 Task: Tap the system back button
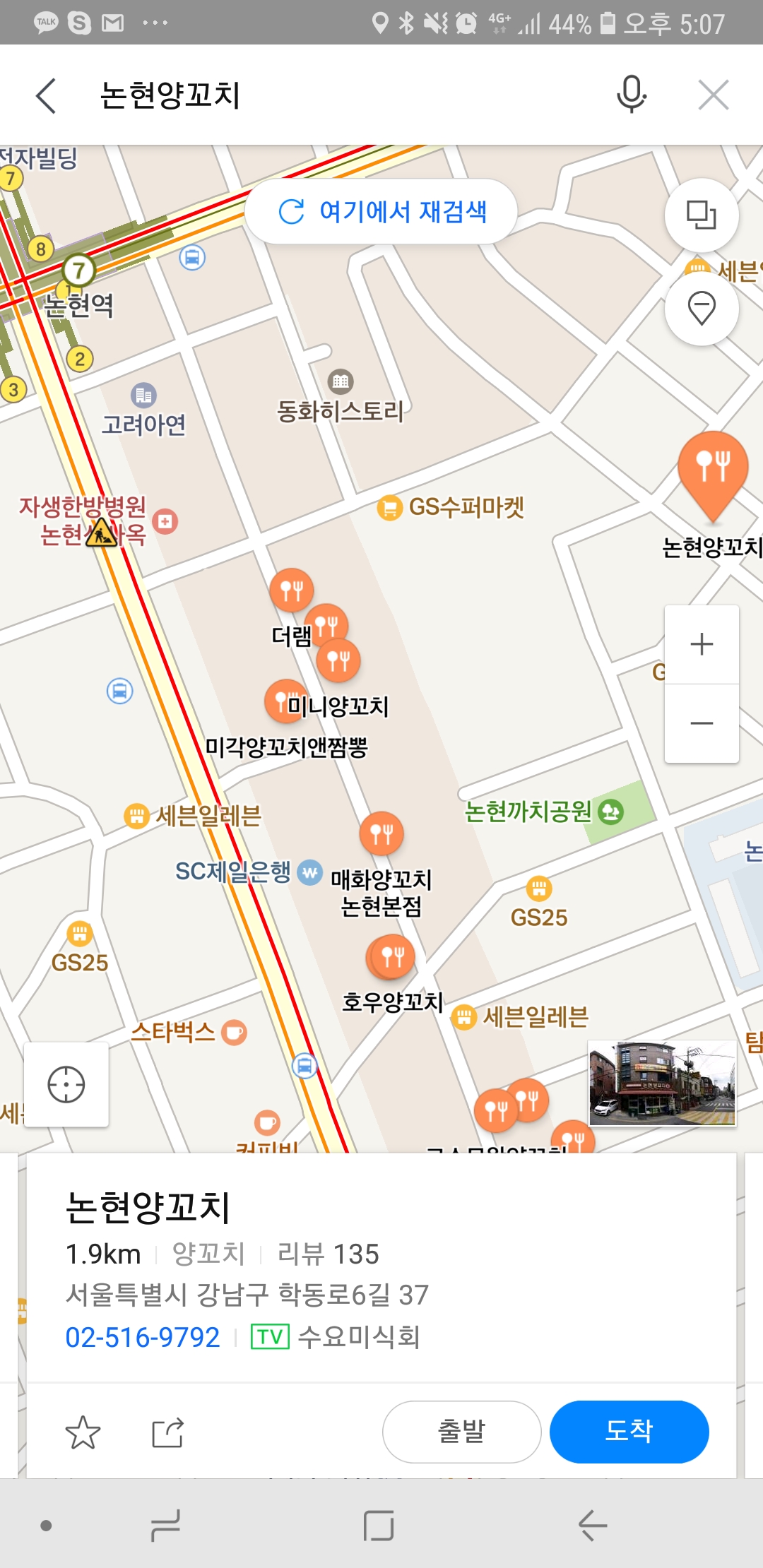point(592,1525)
